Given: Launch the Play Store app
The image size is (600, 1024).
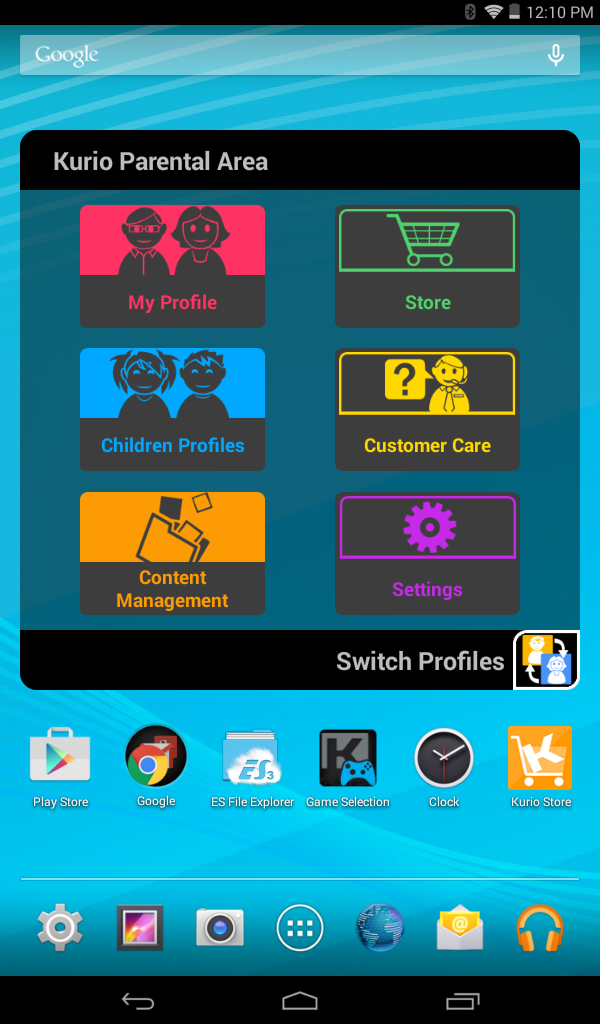Looking at the screenshot, I should pyautogui.click(x=60, y=767).
